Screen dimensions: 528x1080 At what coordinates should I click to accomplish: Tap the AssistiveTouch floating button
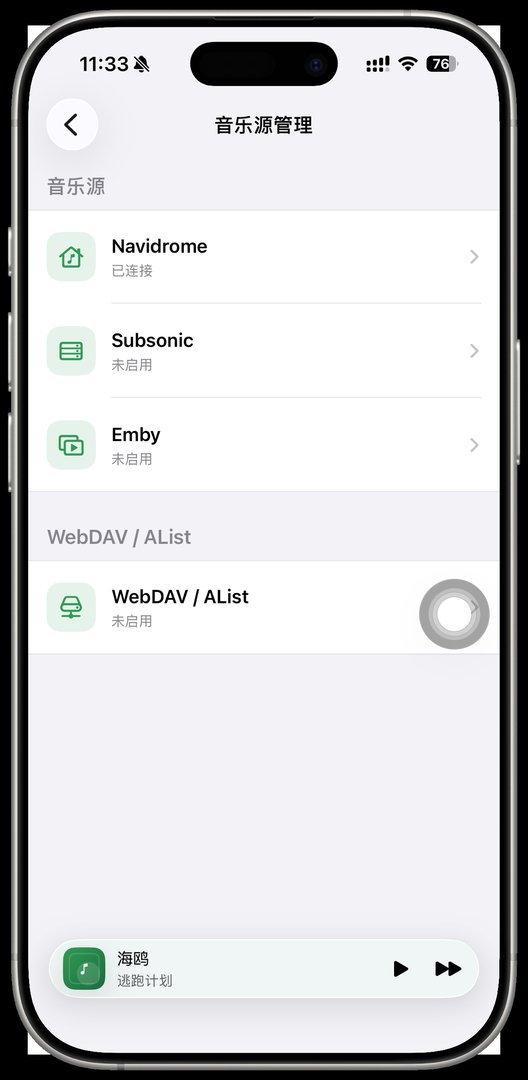click(x=454, y=614)
